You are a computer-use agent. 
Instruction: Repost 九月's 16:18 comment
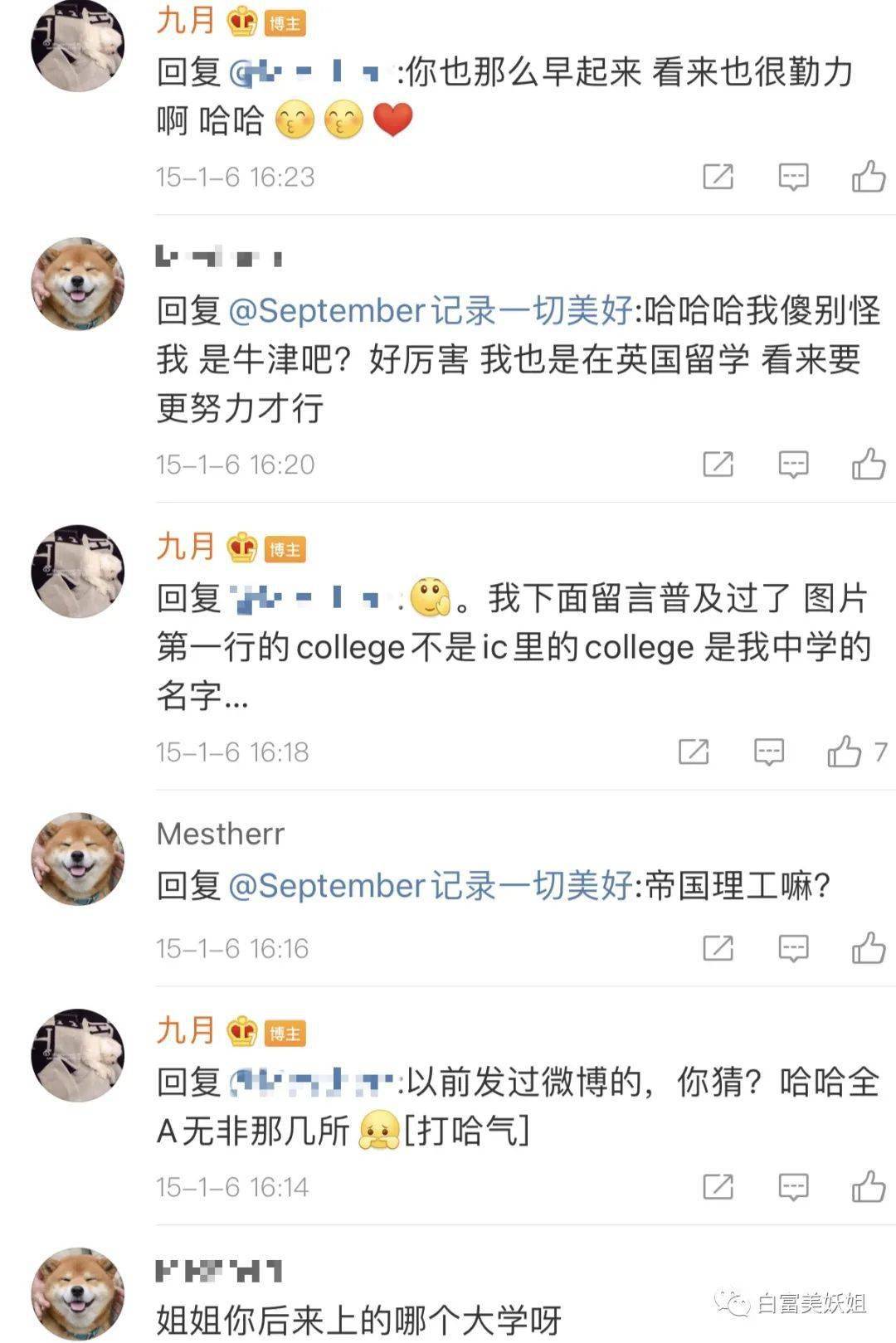coord(694,752)
